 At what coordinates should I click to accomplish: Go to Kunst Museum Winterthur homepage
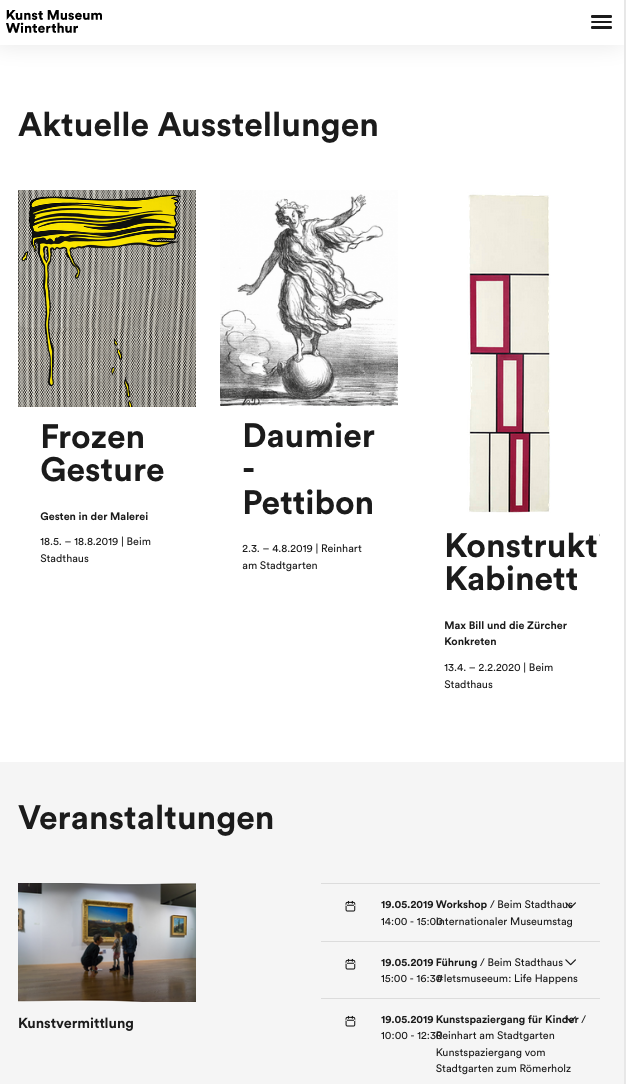pyautogui.click(x=54, y=21)
